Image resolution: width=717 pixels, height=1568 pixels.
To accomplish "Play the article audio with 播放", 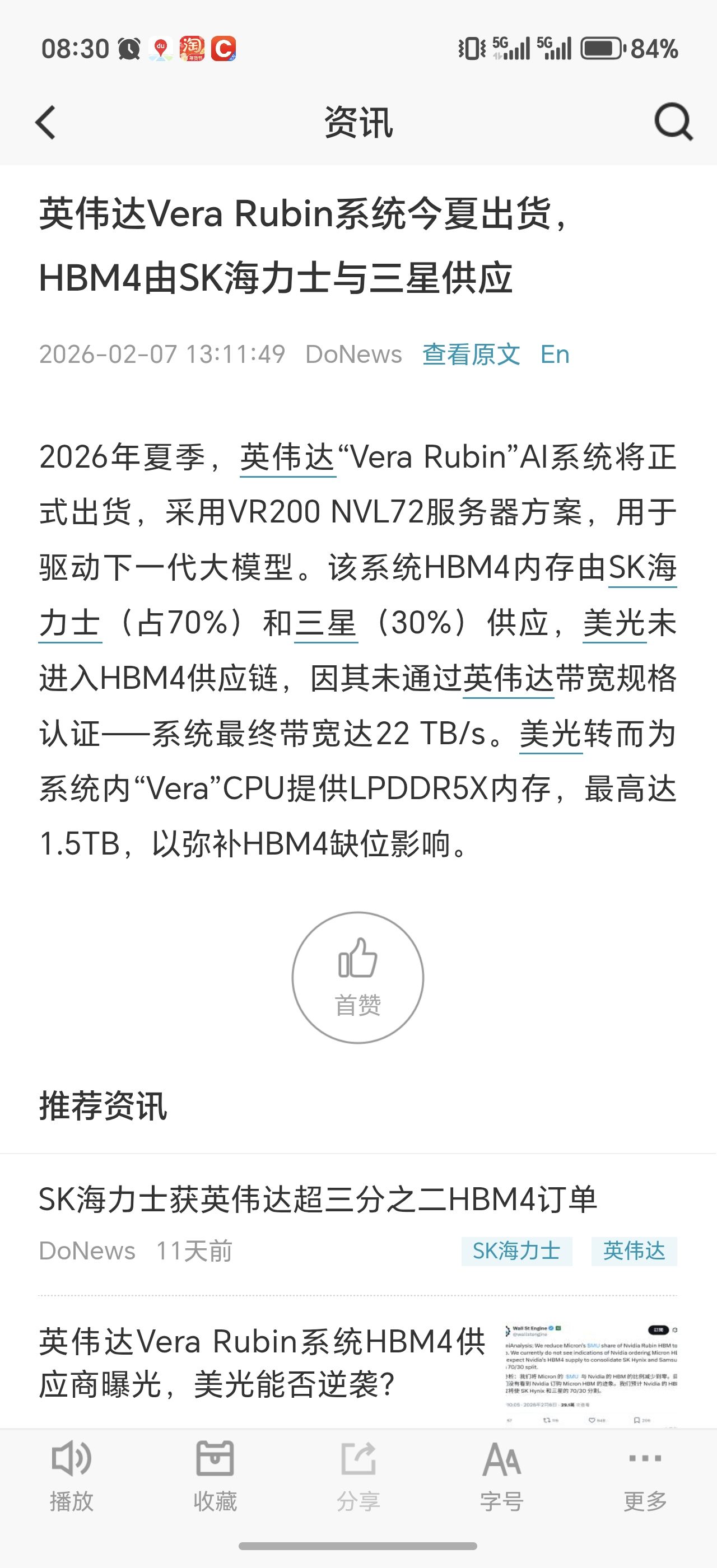I will pyautogui.click(x=71, y=1476).
